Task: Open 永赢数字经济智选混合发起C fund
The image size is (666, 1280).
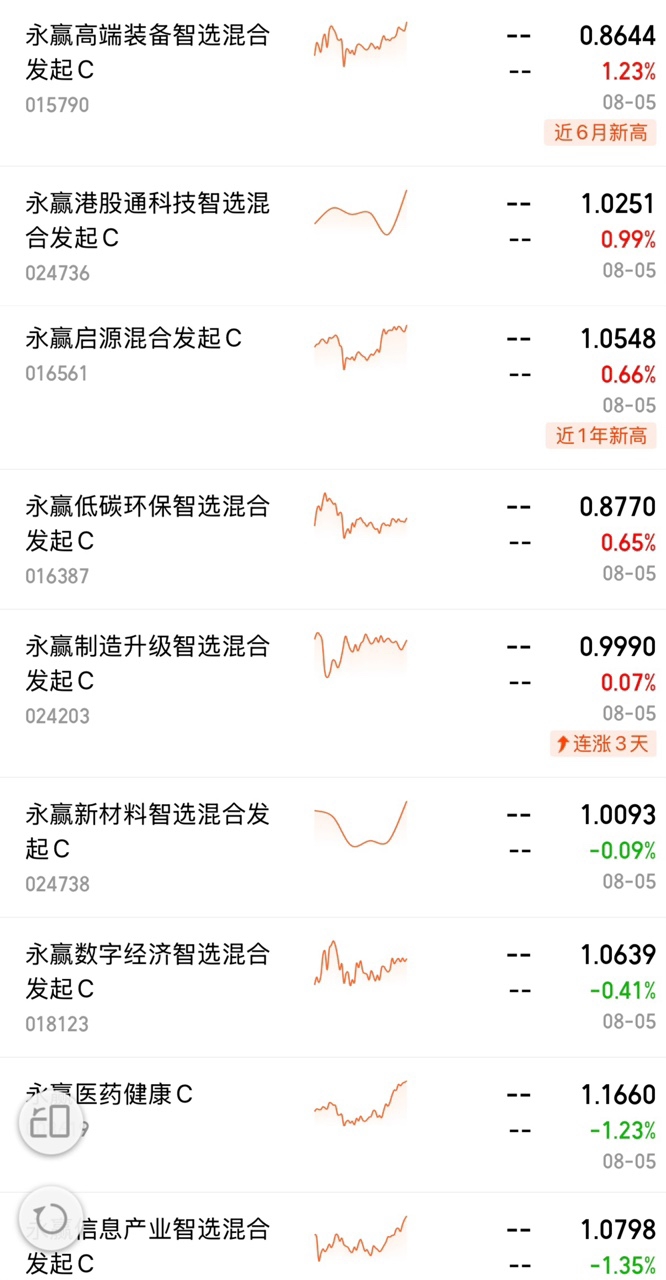Action: click(x=333, y=988)
